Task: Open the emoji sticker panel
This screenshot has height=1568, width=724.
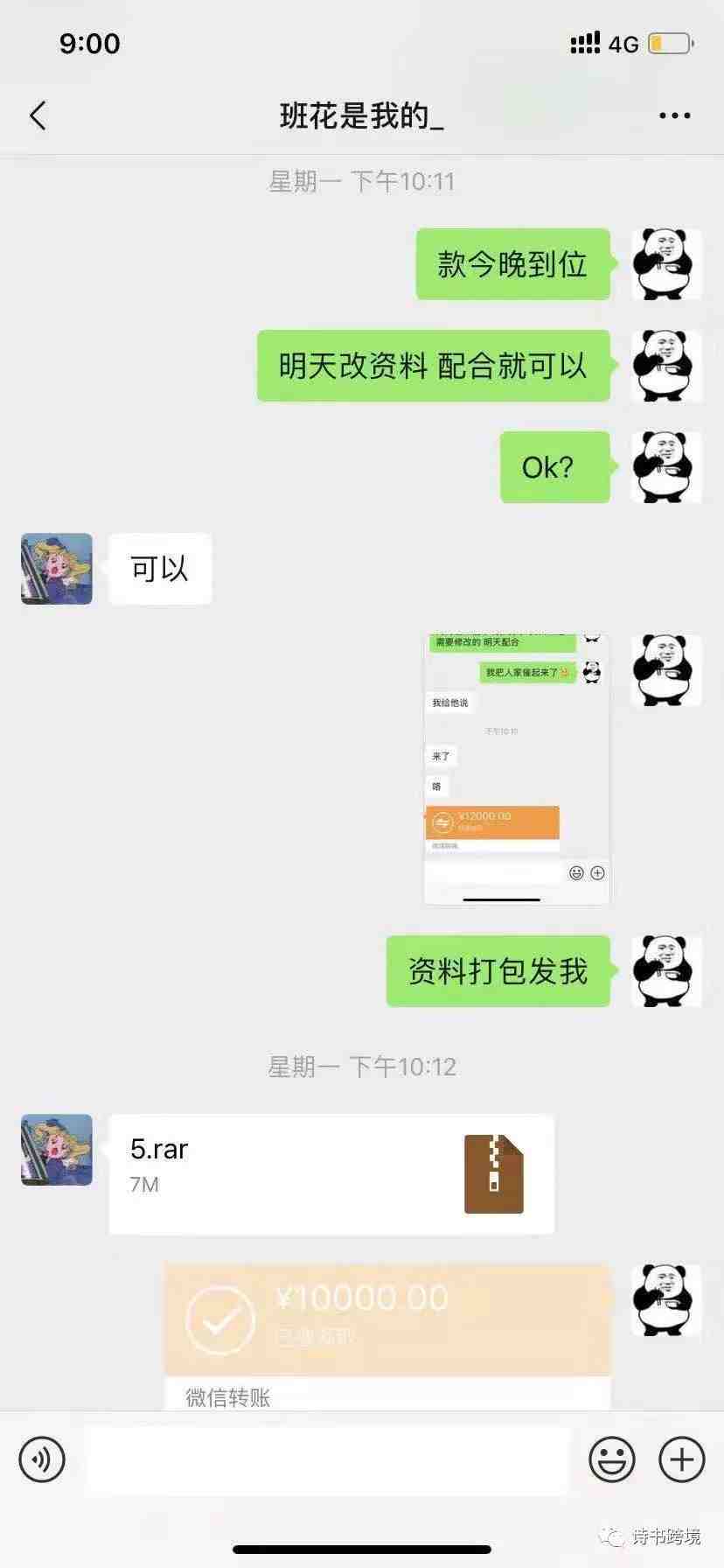Action: click(611, 1459)
